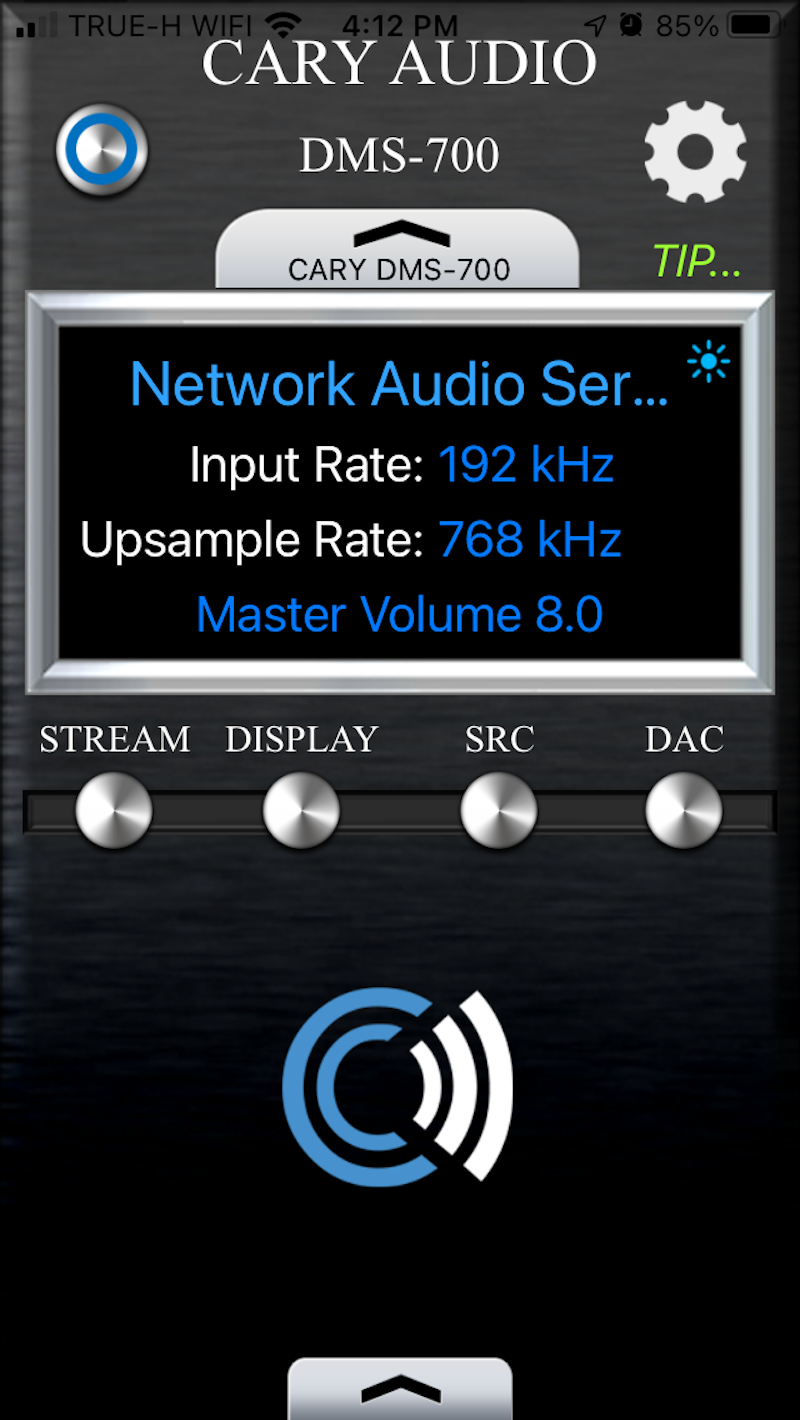Tap the knob under DAC
800x1420 pixels.
pos(684,810)
